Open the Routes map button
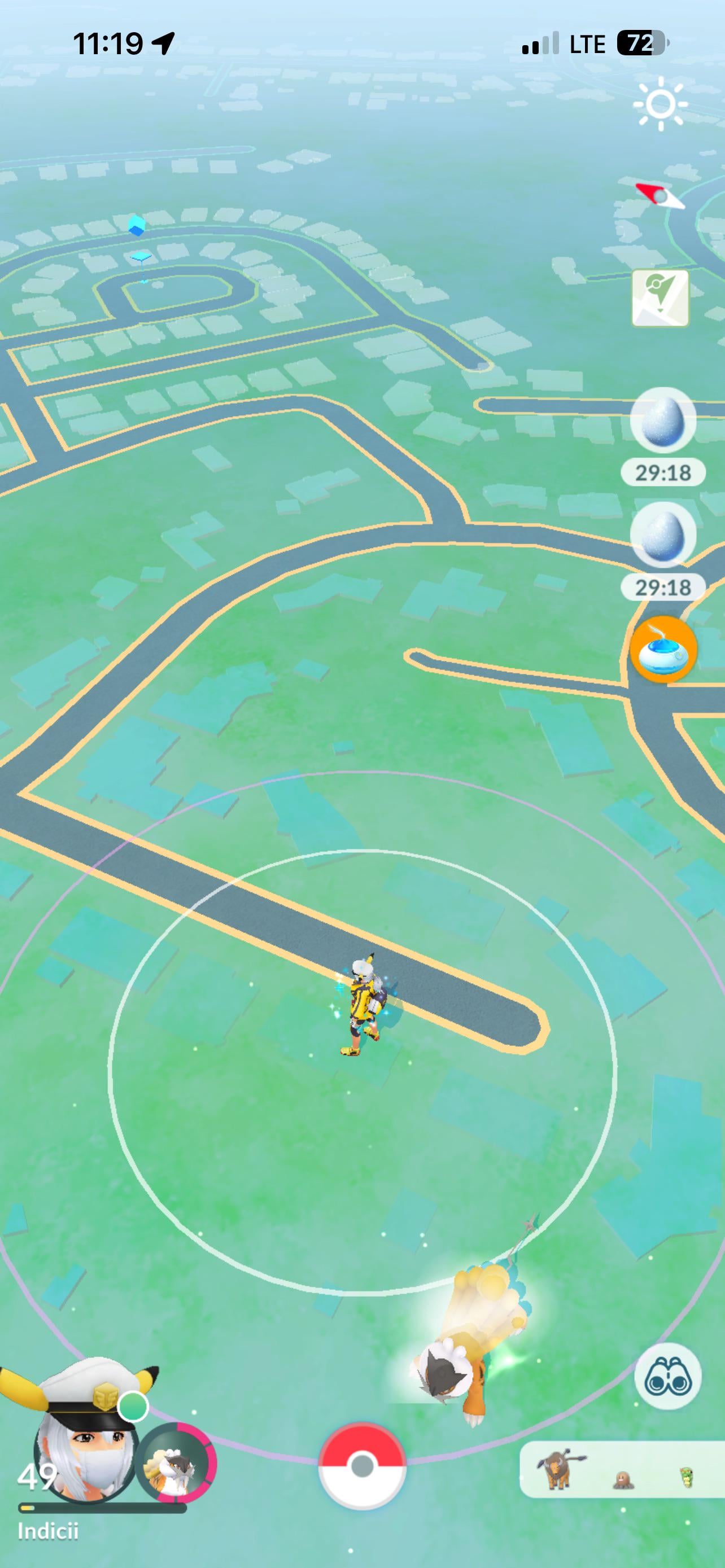725x1568 pixels. (x=661, y=298)
